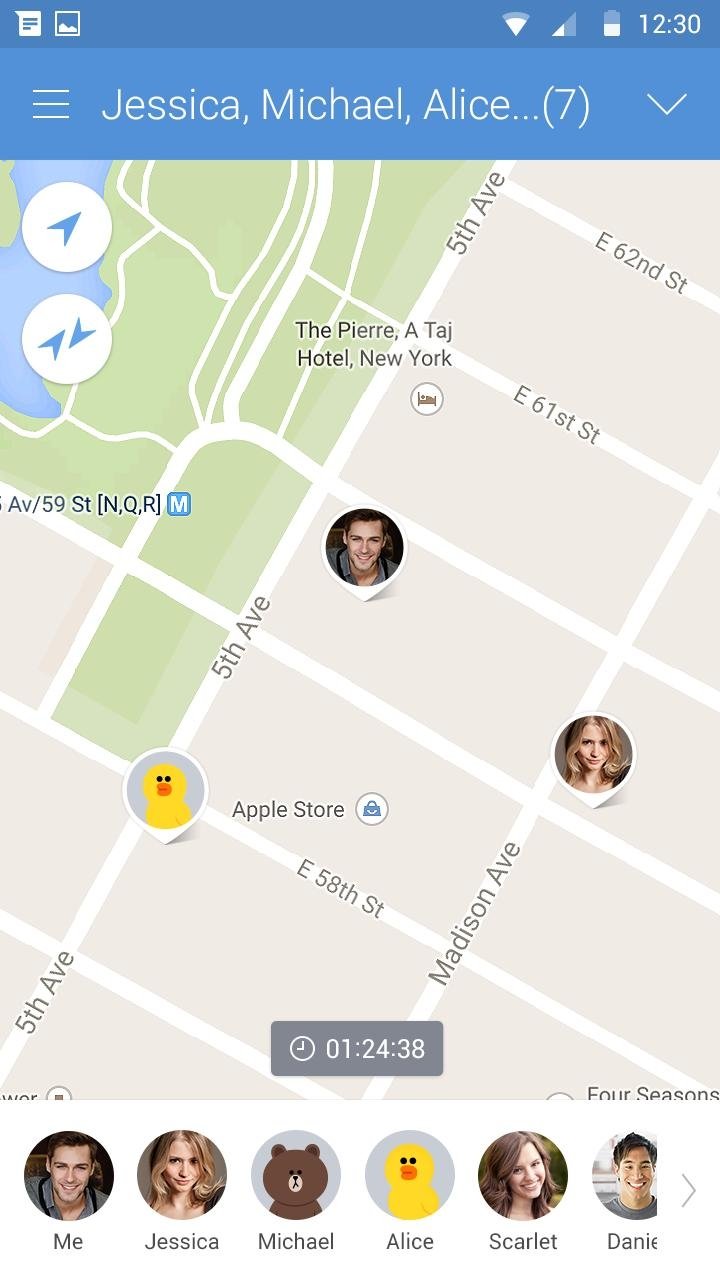Select Me in the member strip
This screenshot has width=720, height=1280.
click(x=68, y=1176)
